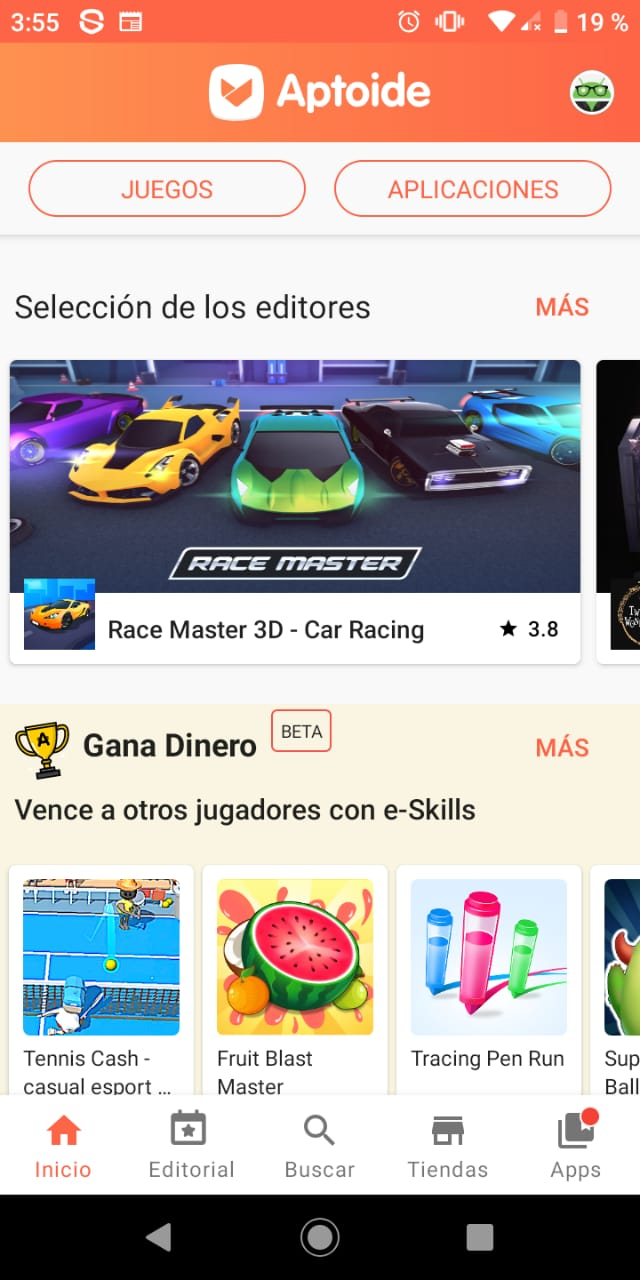This screenshot has width=640, height=1280.
Task: Open the Race Master 3D card
Action: point(295,510)
